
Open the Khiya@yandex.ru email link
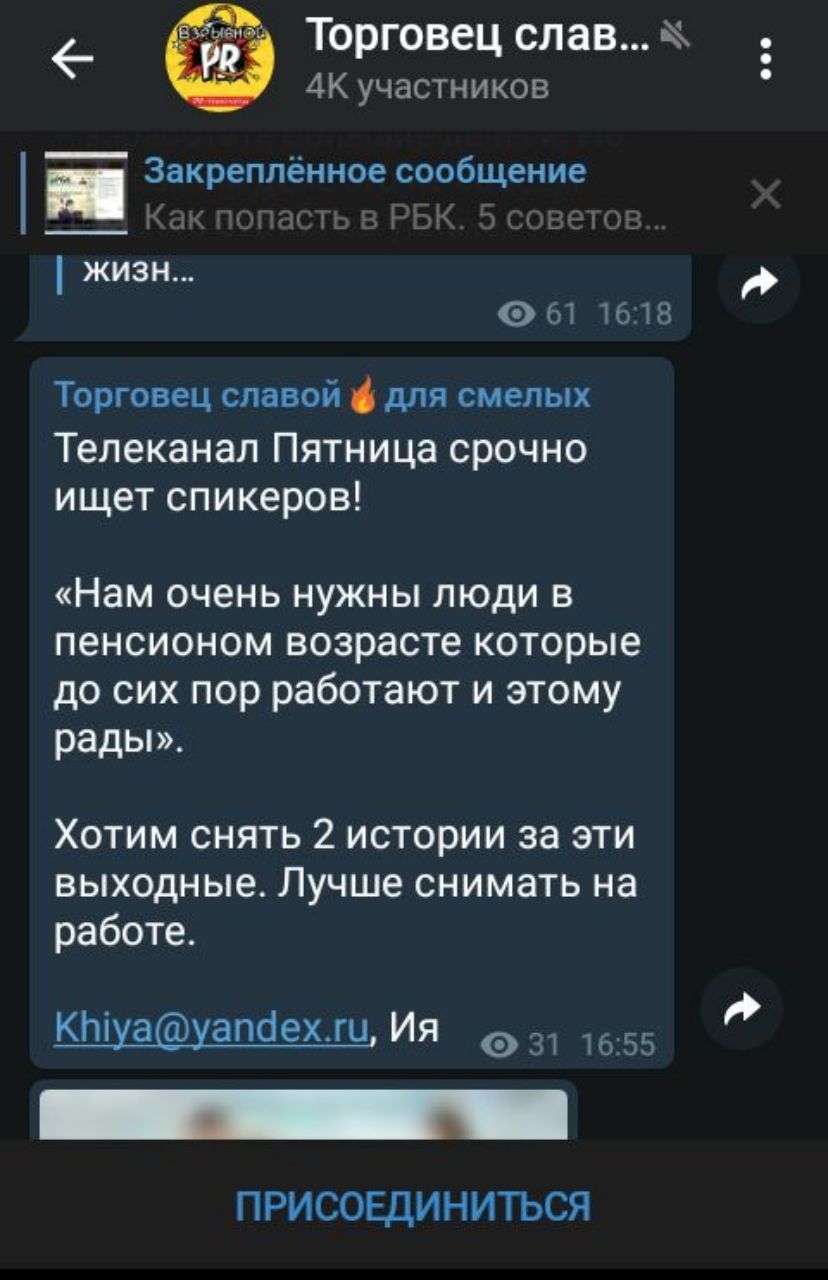click(x=214, y=1027)
